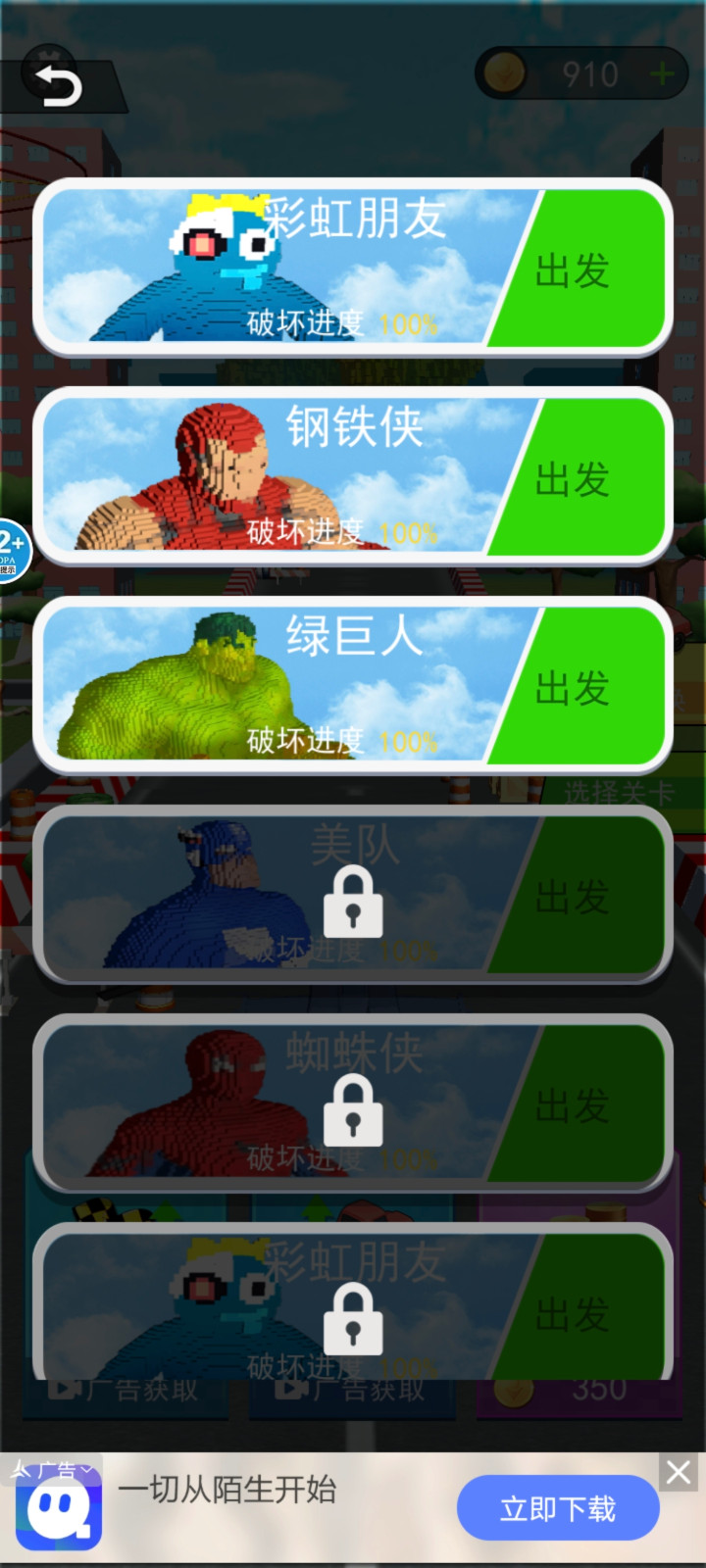Select the locked 美队 level card
The image size is (706, 1568).
tap(353, 897)
